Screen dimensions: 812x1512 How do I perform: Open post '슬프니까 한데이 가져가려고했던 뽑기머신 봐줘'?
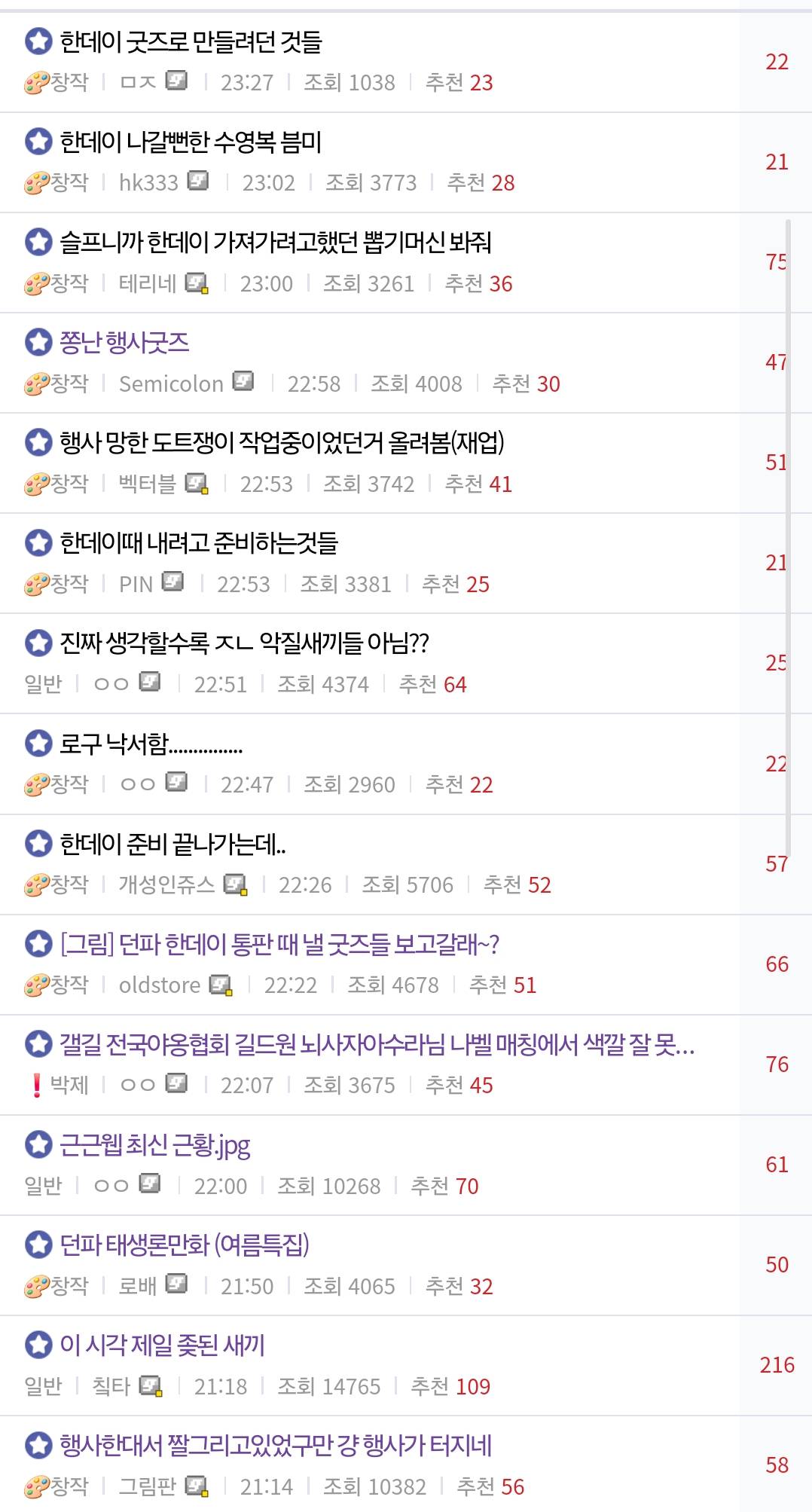(x=275, y=243)
